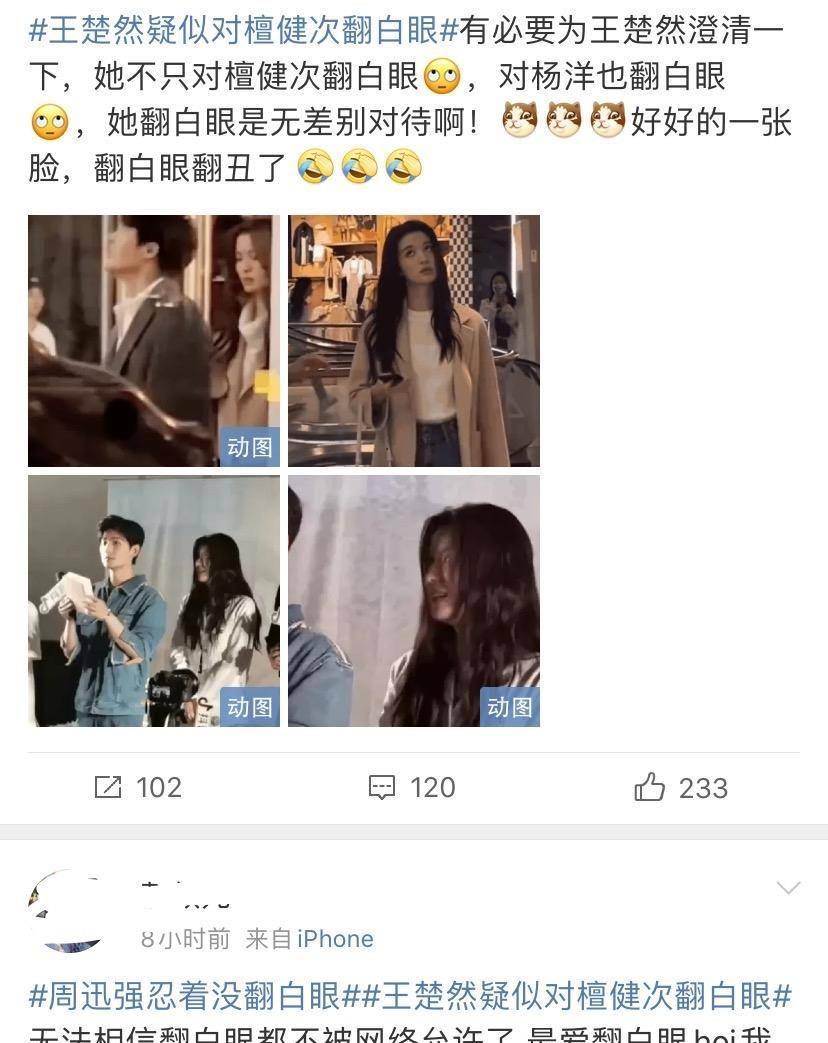Open the GIF of man in denim jacket

[153, 600]
